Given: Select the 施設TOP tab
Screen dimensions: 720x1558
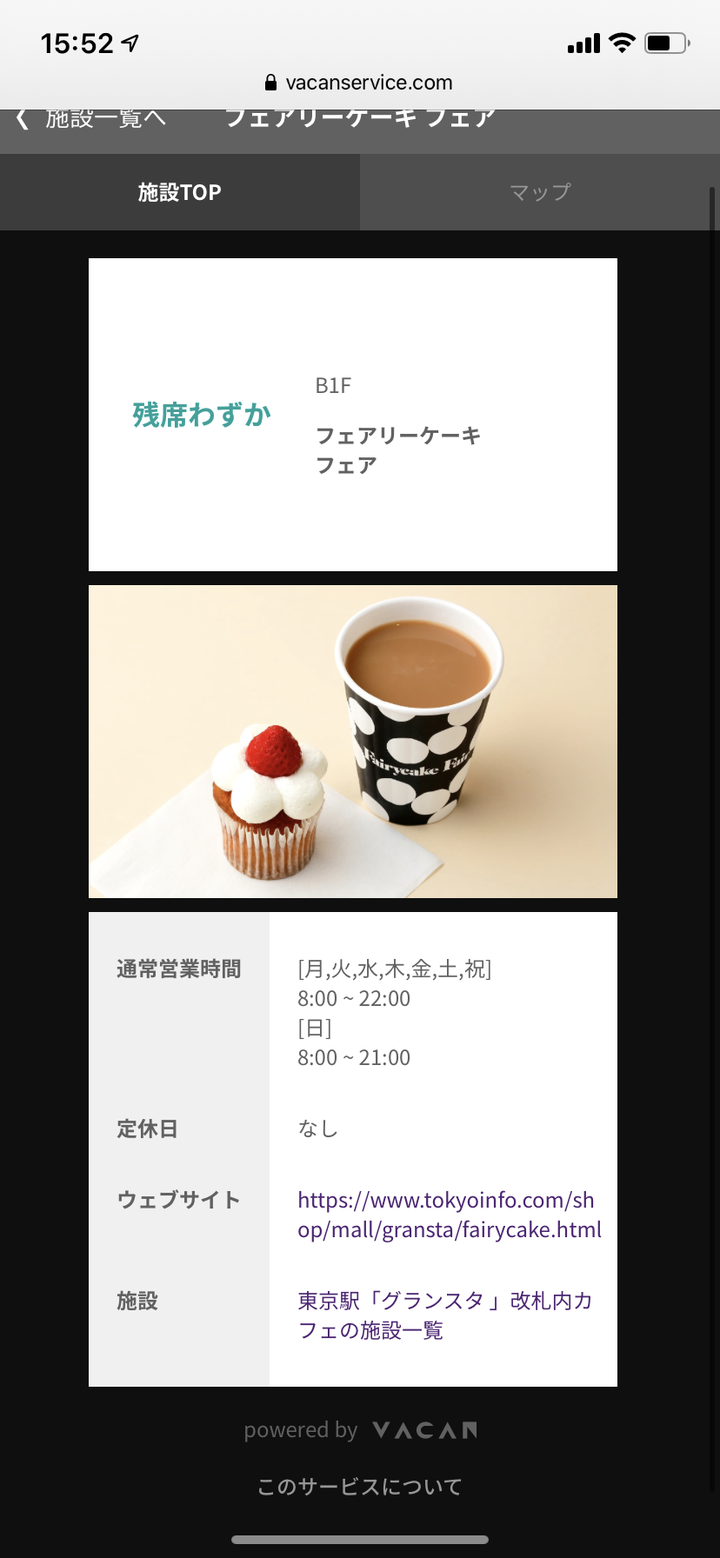Looking at the screenshot, I should (180, 192).
